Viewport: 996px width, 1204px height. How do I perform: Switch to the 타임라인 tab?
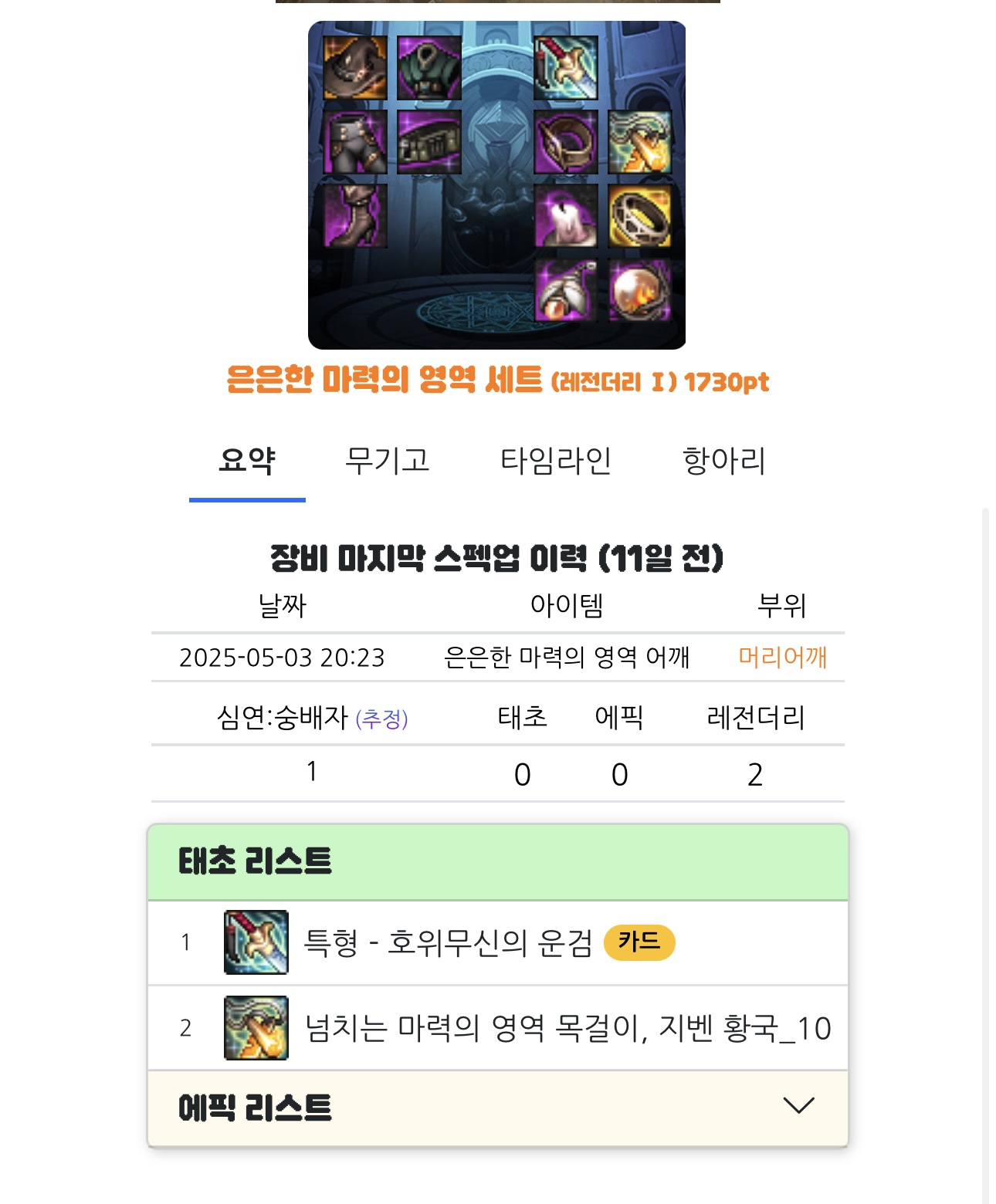[556, 461]
